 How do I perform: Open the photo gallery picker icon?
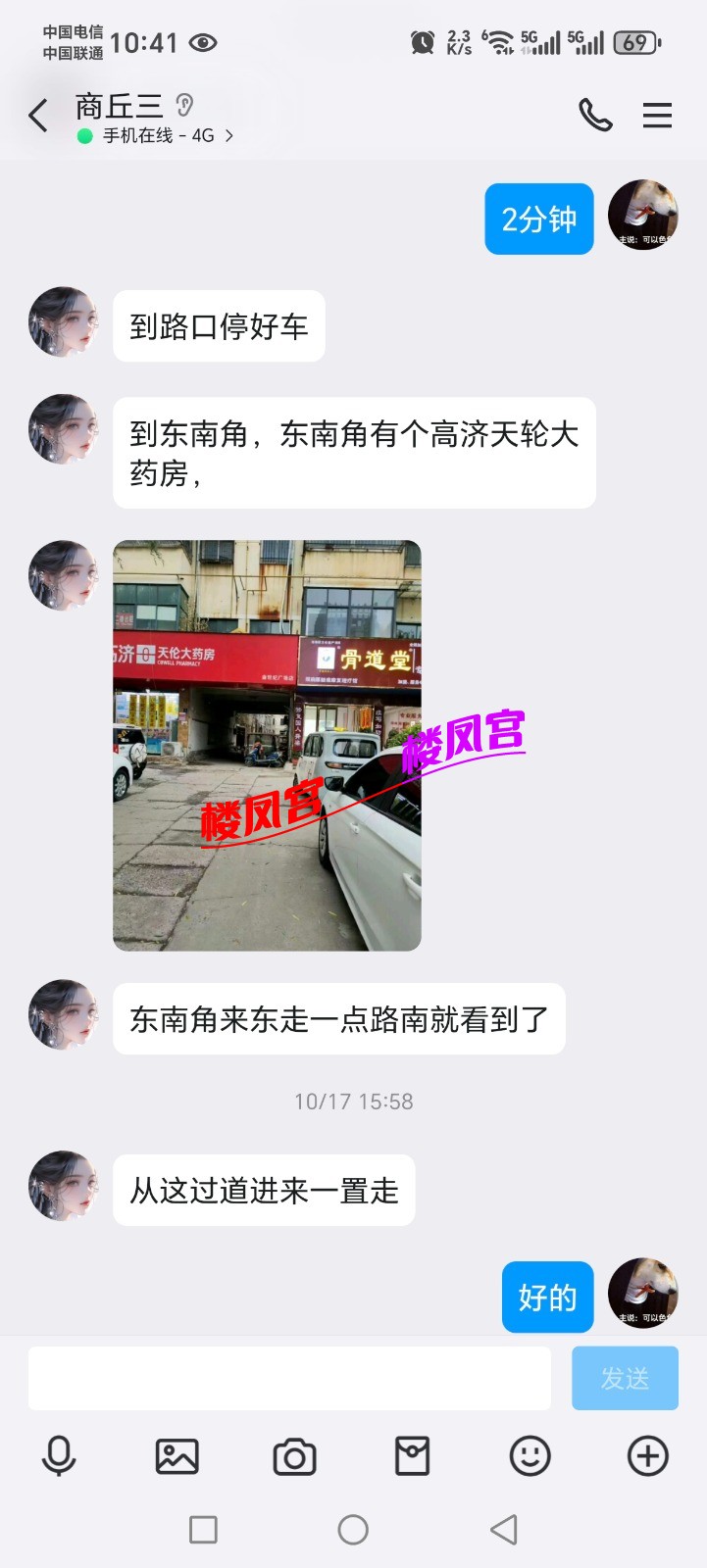(177, 1456)
